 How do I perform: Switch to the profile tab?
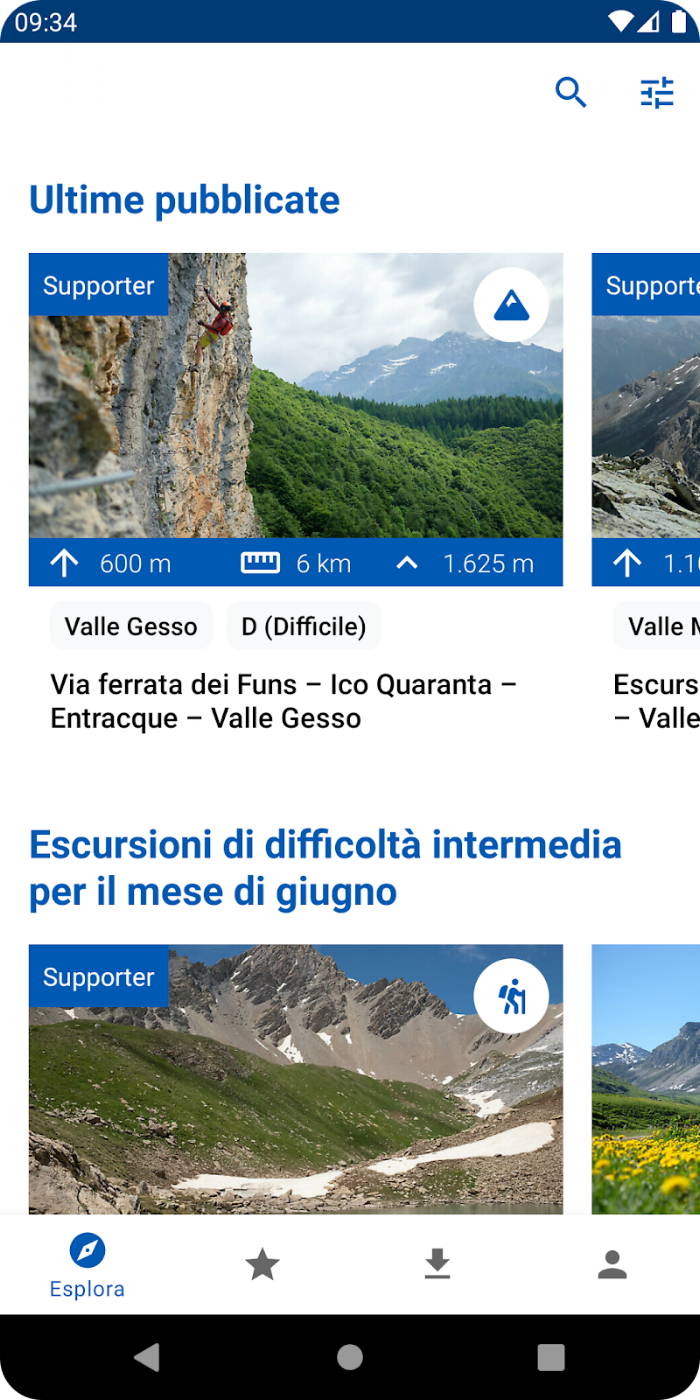612,1265
